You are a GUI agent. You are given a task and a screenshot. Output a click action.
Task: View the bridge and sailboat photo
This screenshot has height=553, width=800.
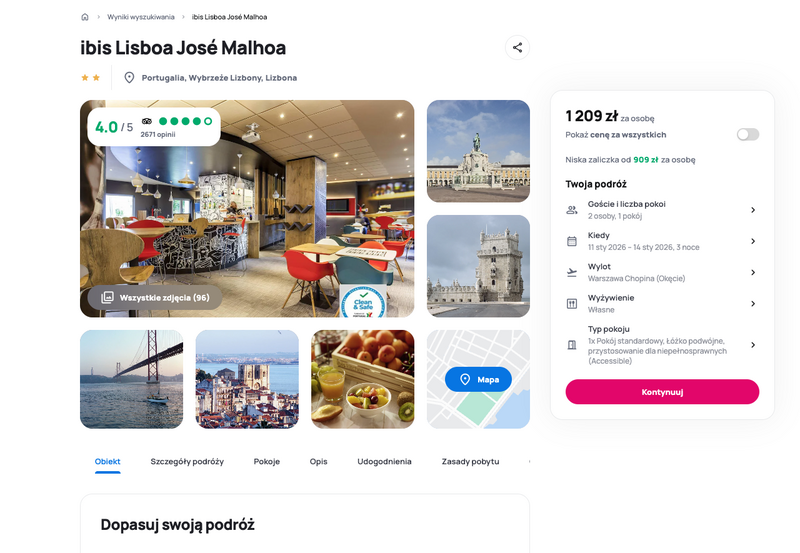coord(131,379)
